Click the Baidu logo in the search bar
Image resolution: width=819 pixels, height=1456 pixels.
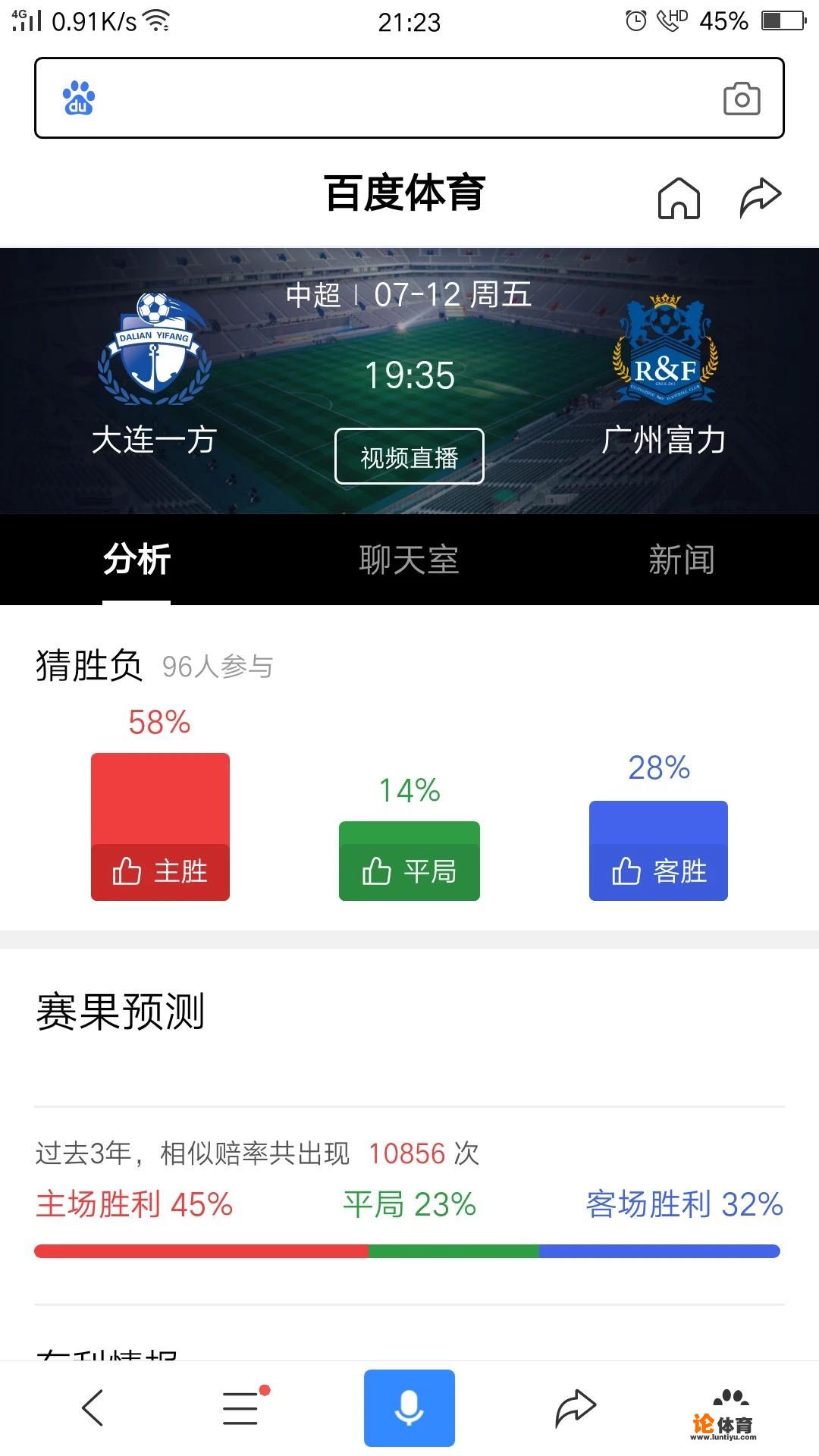(77, 99)
